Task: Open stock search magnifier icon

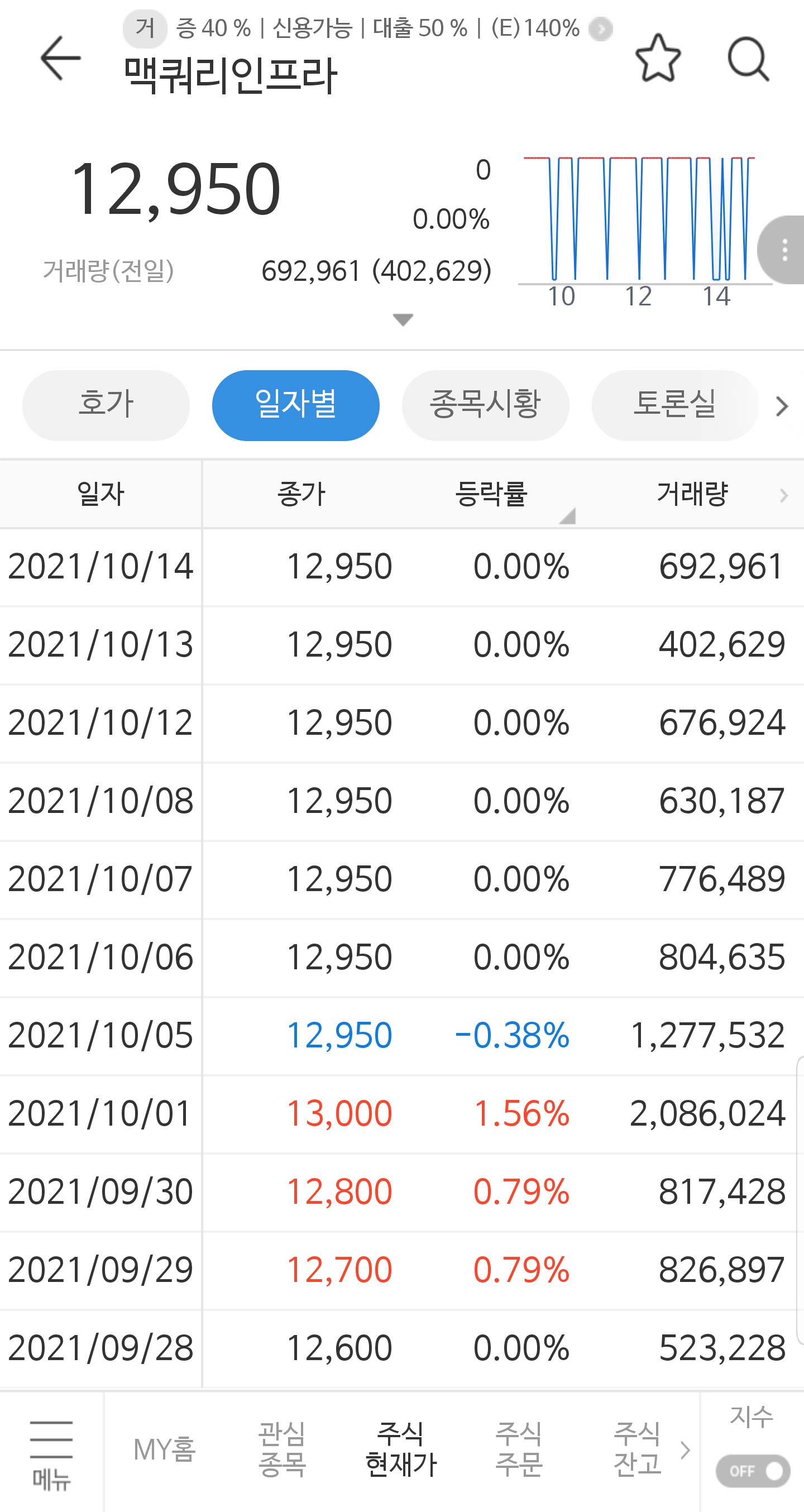Action: 748,59
